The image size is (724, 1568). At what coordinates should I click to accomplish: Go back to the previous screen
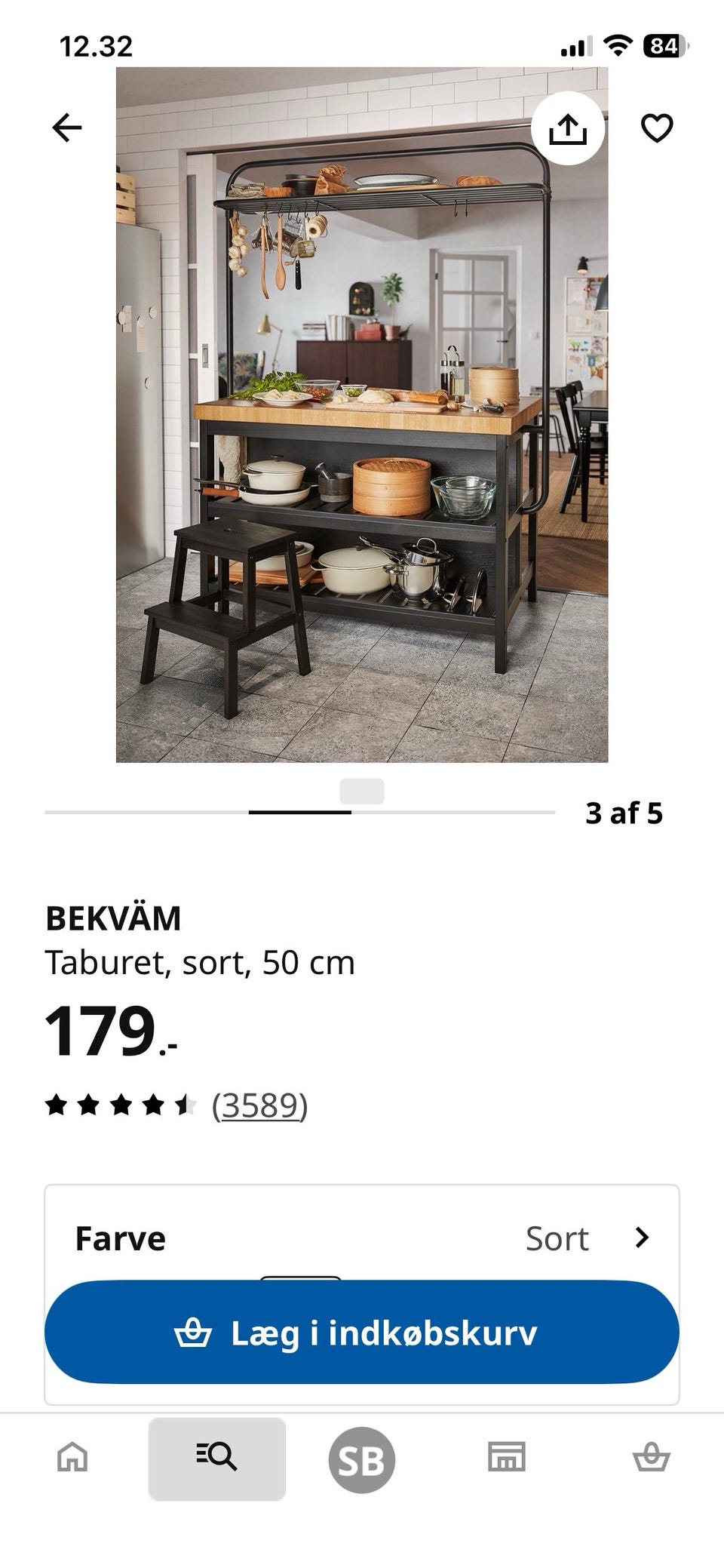point(66,128)
